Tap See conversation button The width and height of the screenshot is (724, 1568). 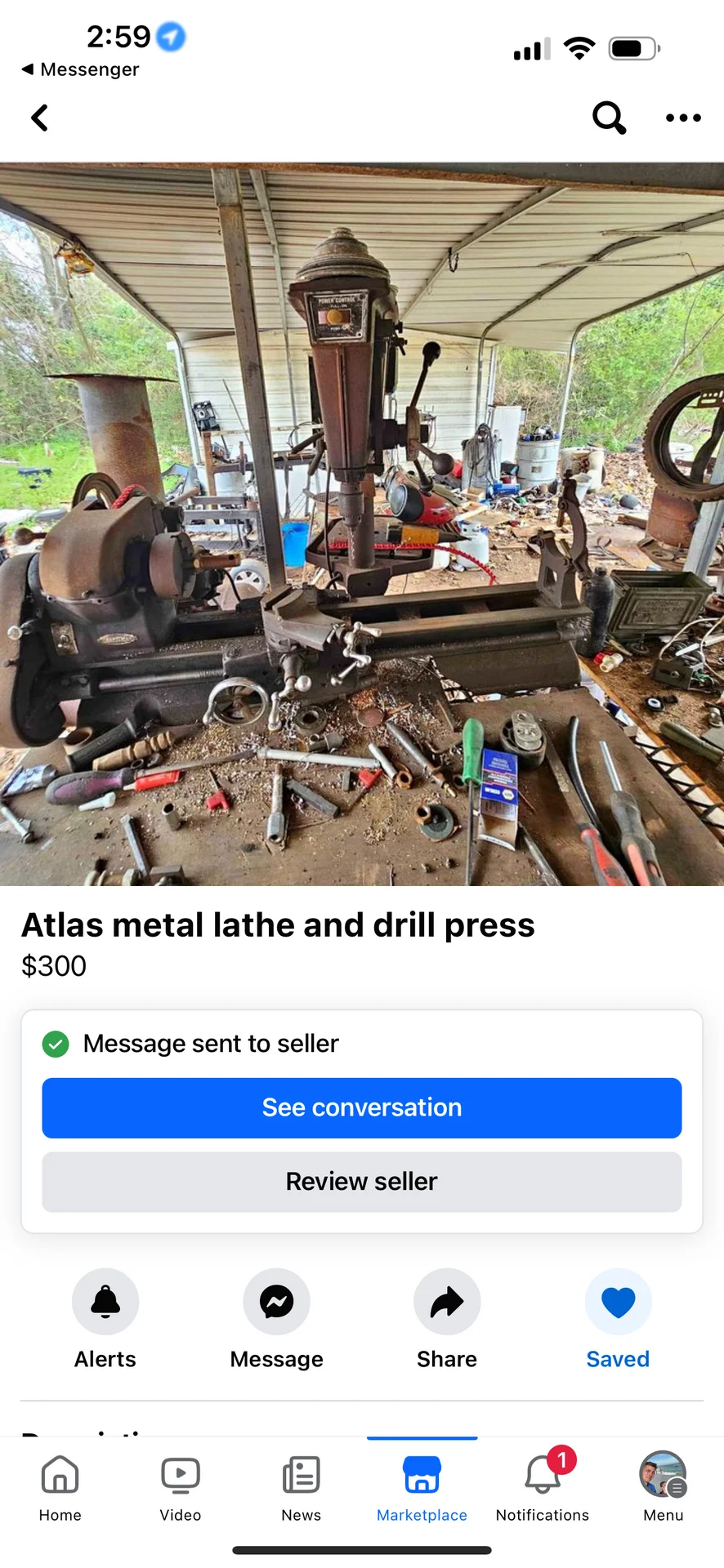[x=362, y=1108]
